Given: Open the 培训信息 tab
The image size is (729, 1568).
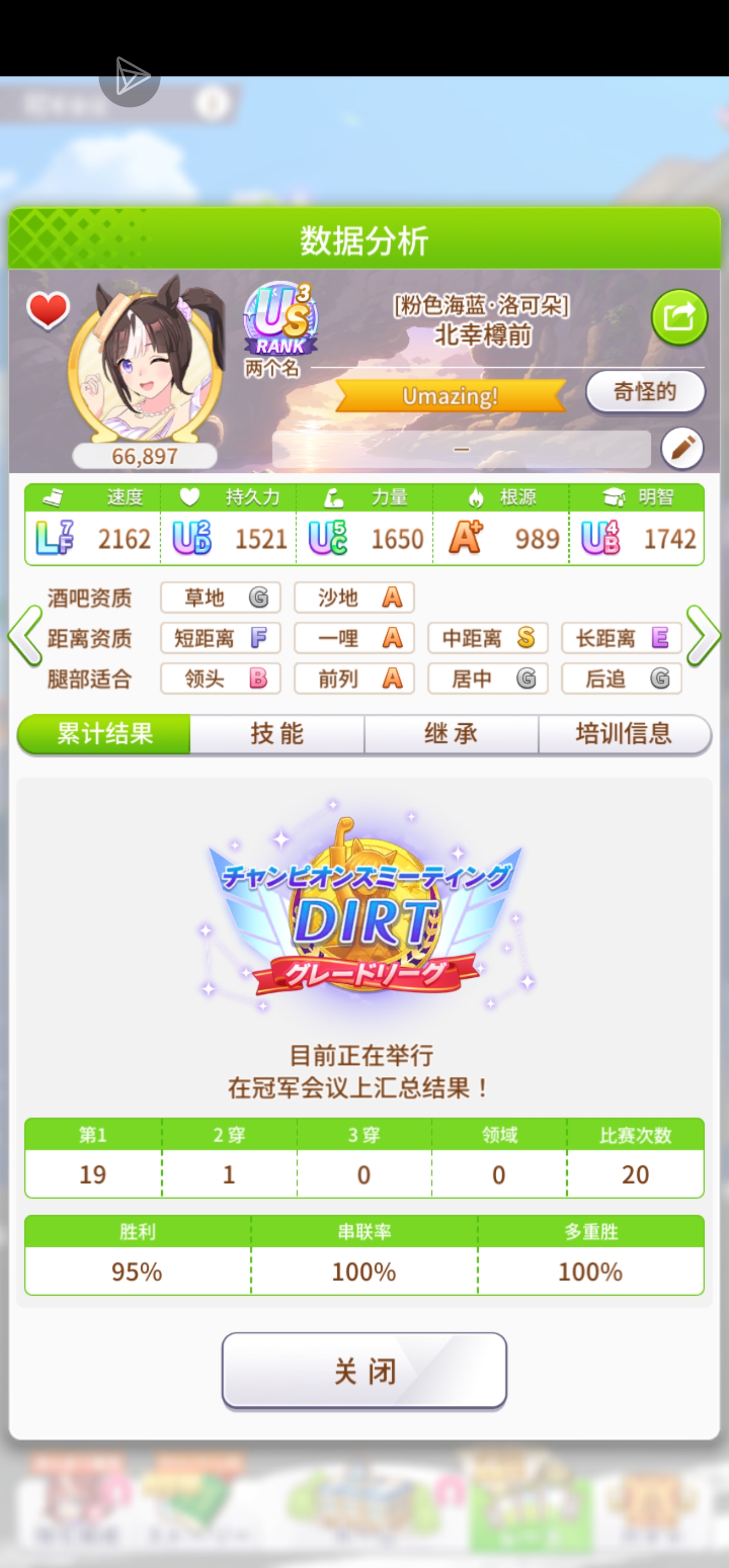Looking at the screenshot, I should [624, 734].
